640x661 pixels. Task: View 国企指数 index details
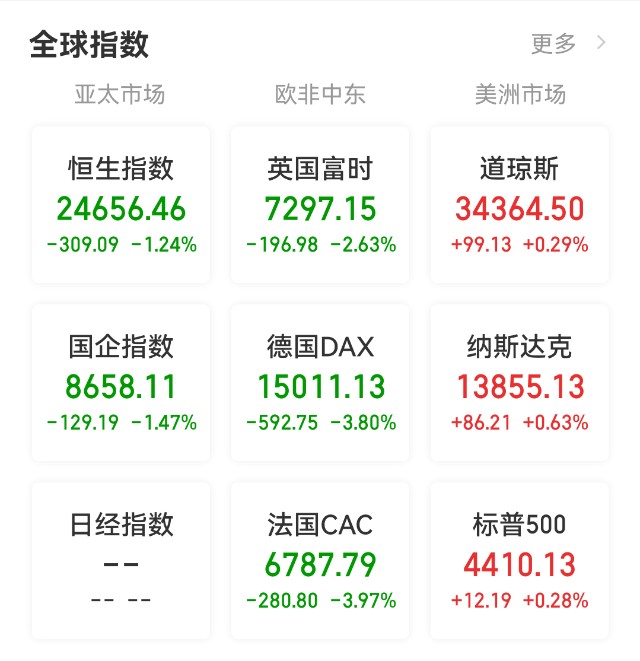click(121, 383)
